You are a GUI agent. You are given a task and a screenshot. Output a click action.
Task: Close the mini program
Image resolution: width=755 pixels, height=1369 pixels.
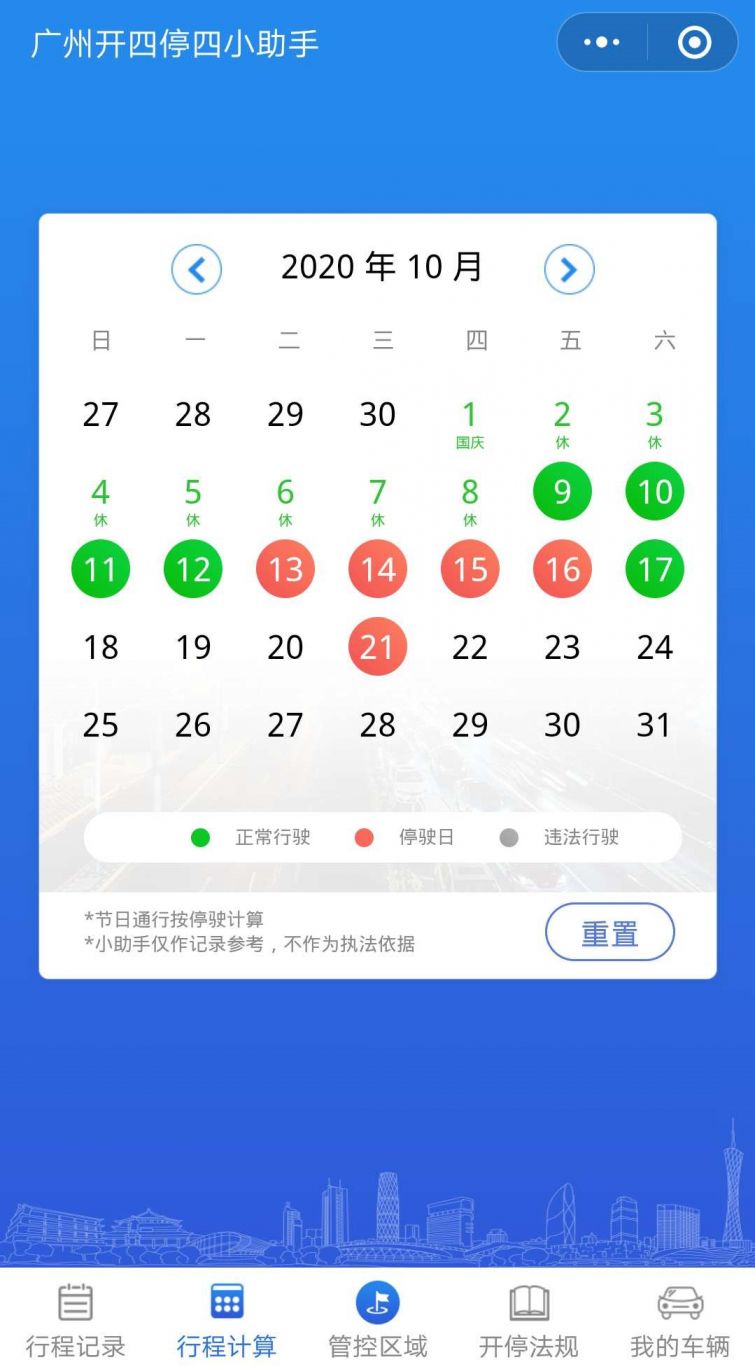pos(694,43)
